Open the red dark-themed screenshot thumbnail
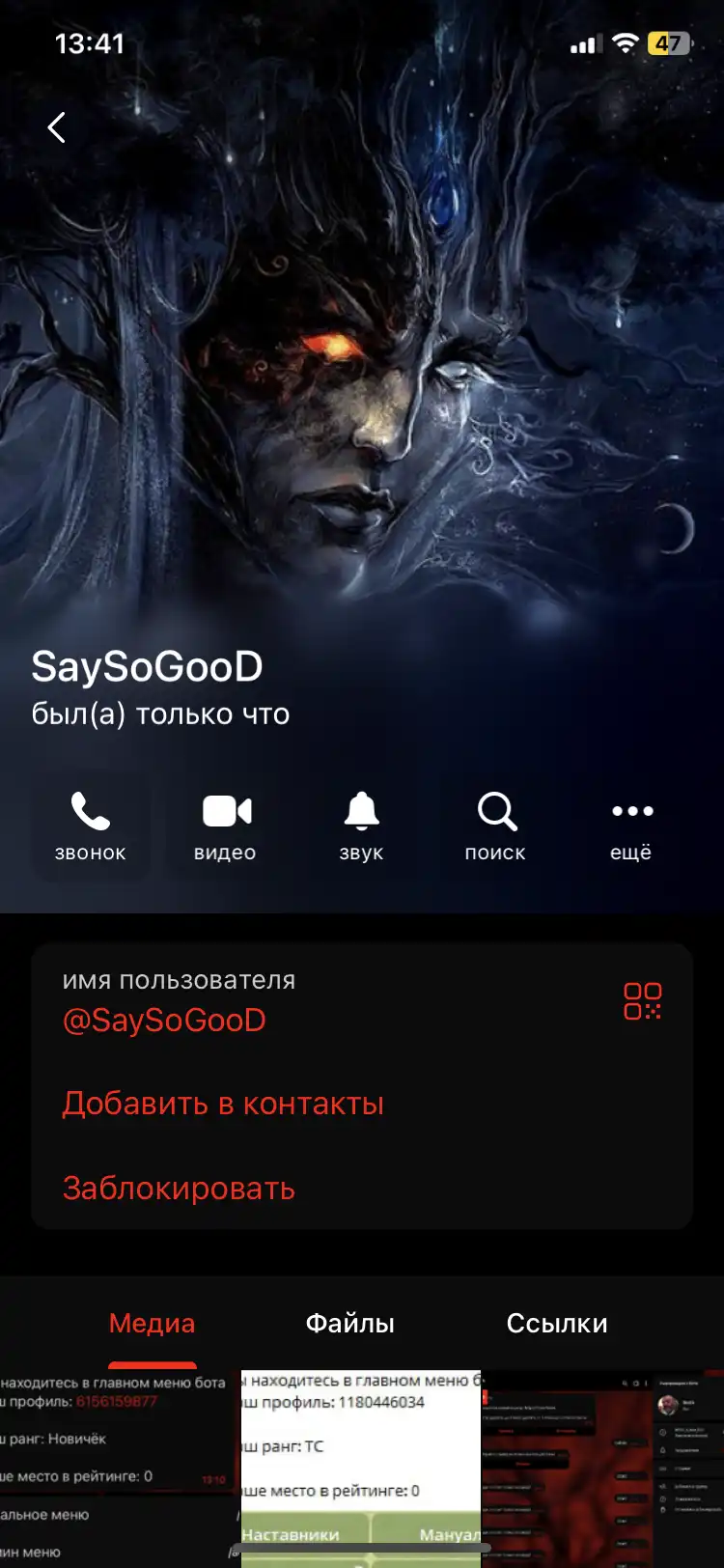Image resolution: width=724 pixels, height=1568 pixels. pyautogui.click(x=603, y=1469)
